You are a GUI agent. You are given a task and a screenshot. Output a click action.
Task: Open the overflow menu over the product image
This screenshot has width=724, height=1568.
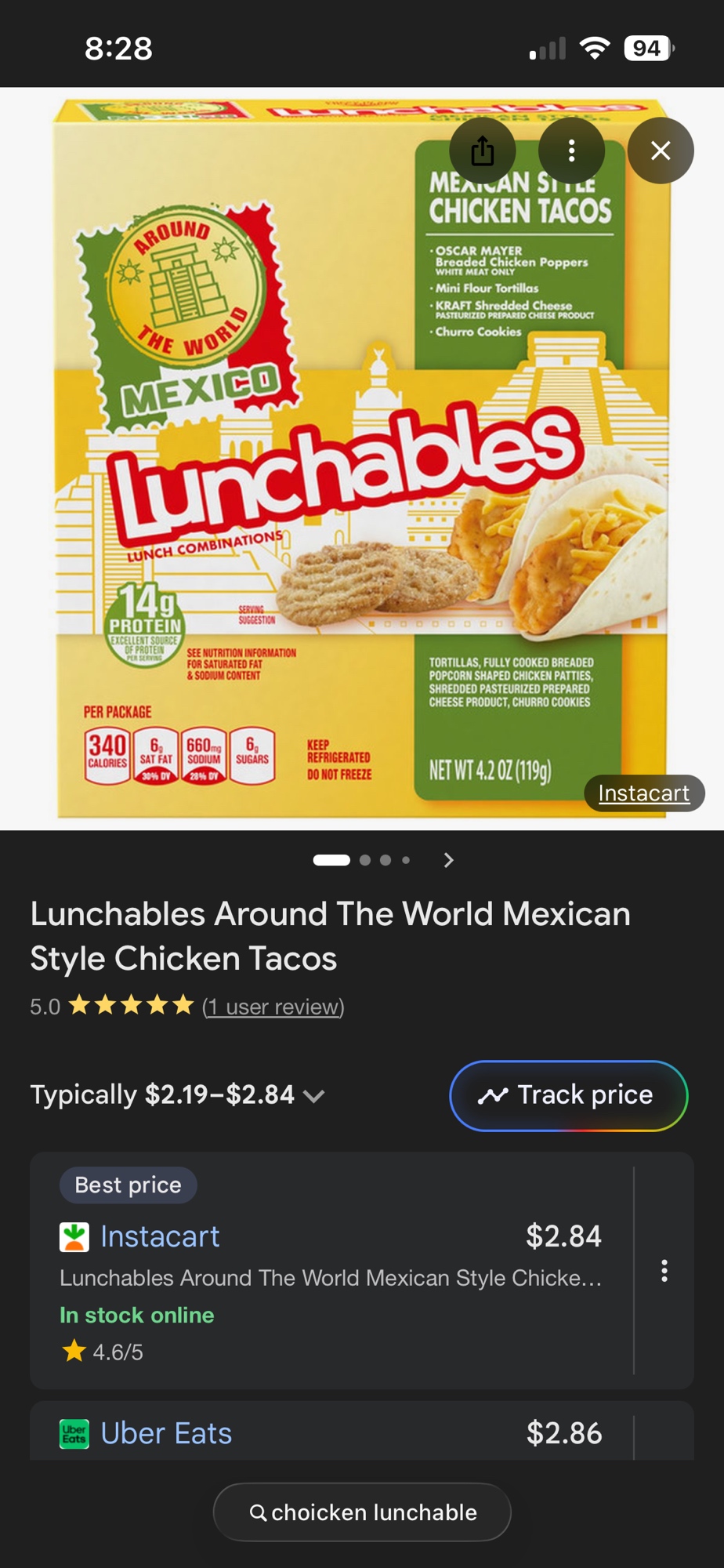(x=571, y=151)
